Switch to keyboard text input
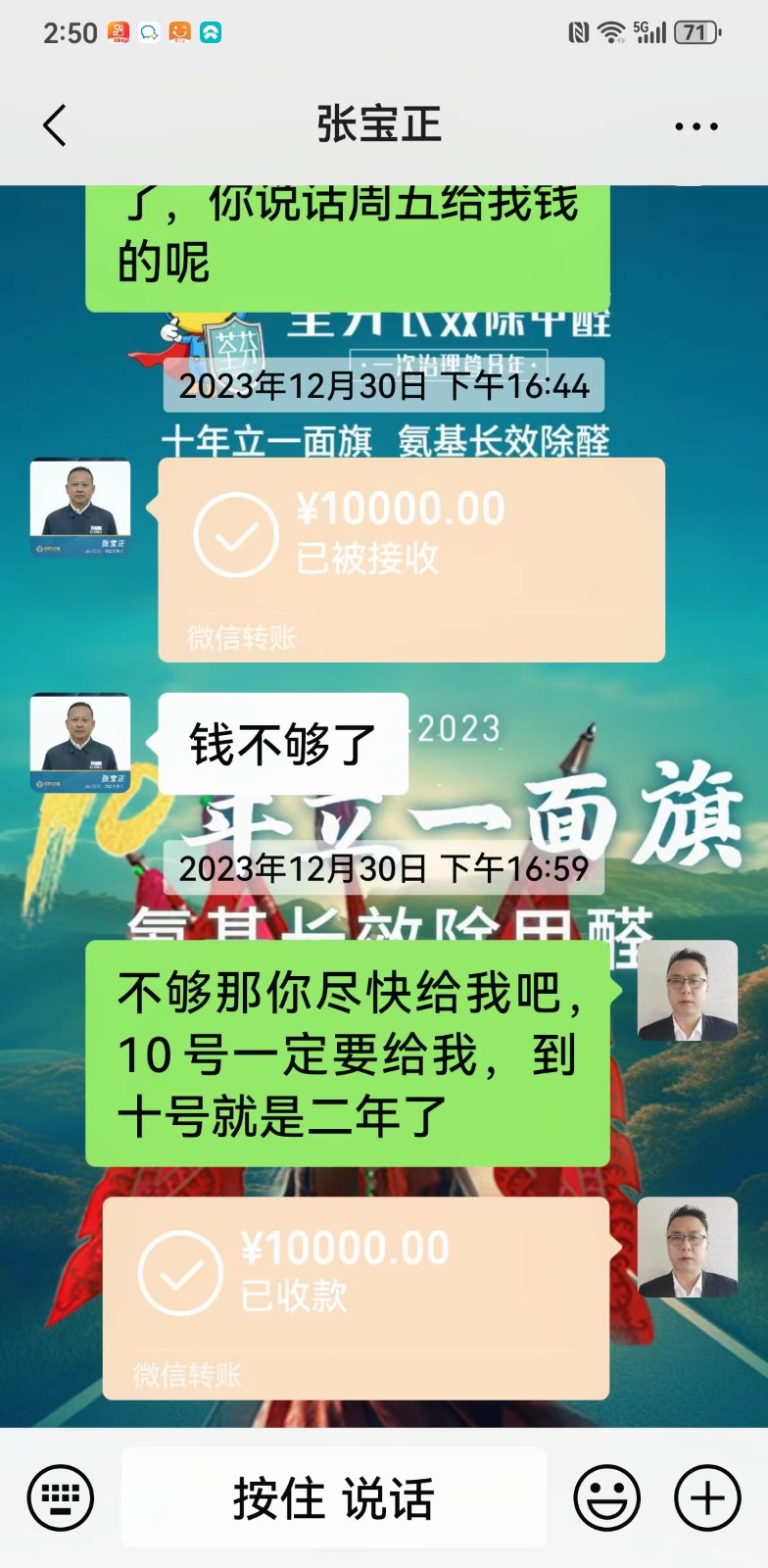768x1568 pixels. point(61,1497)
